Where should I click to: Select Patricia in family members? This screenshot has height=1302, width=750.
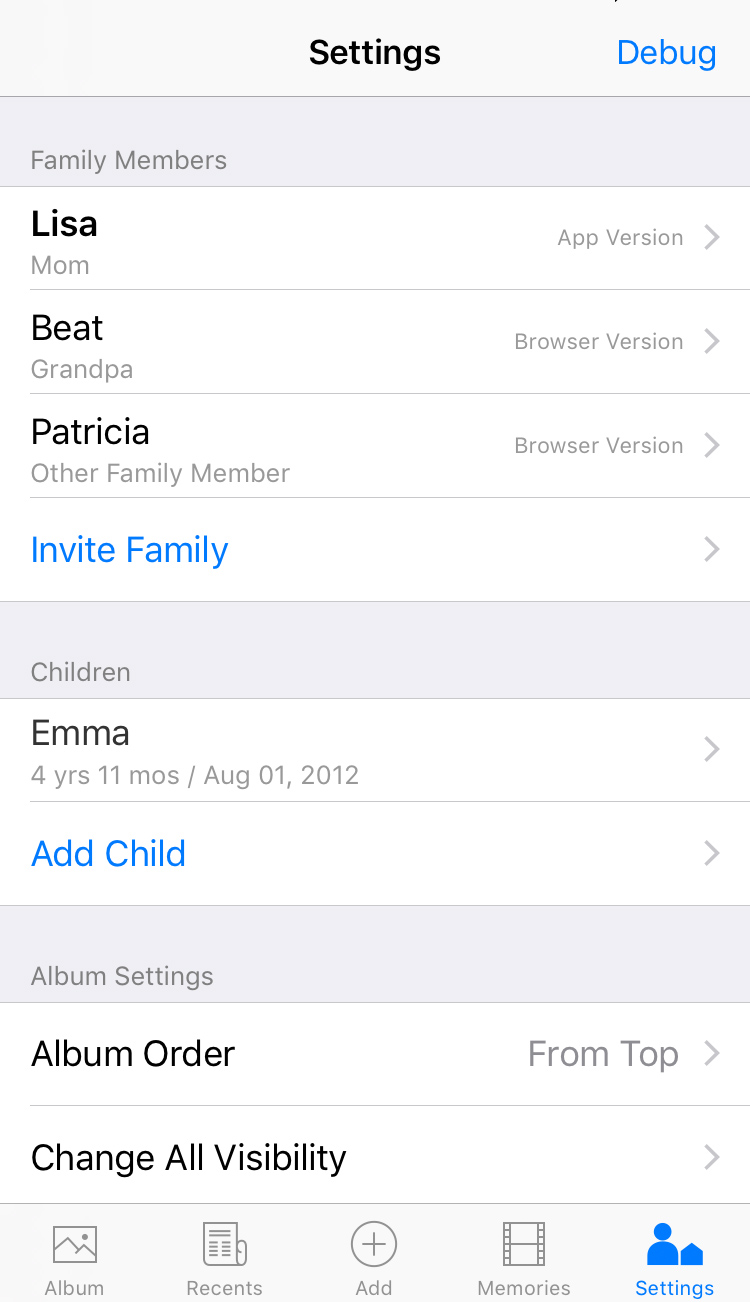coord(375,446)
